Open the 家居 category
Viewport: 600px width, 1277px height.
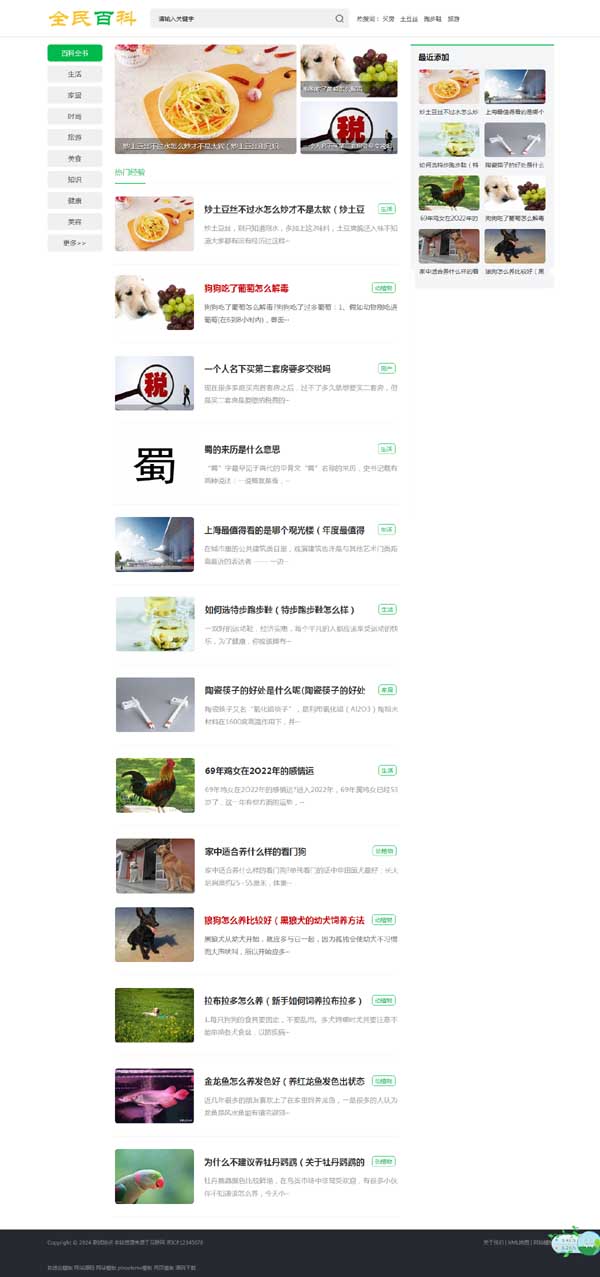point(74,95)
